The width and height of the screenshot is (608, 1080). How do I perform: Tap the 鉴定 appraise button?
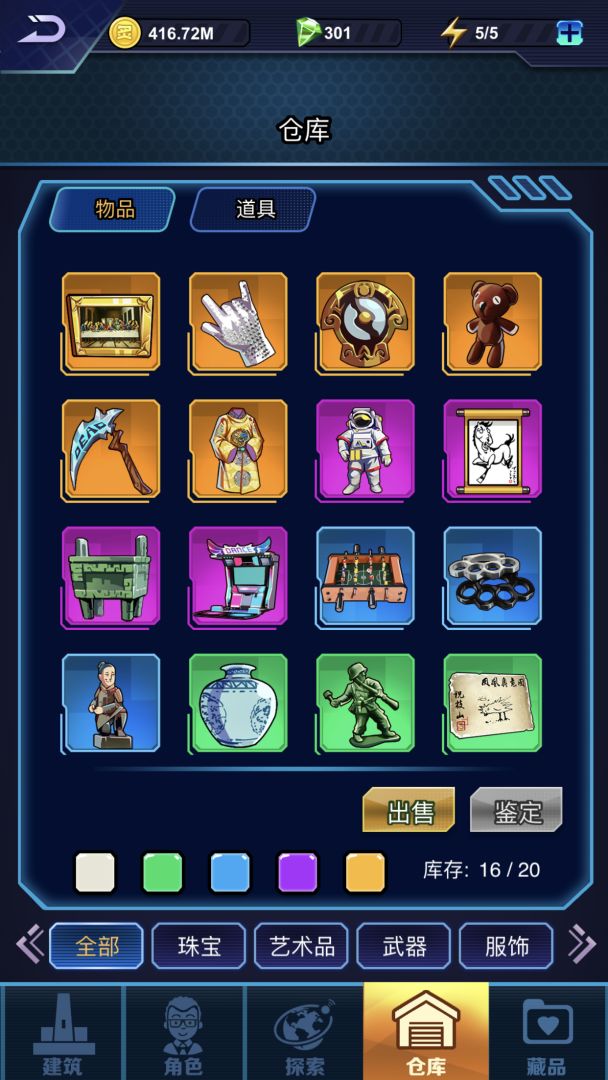[516, 811]
